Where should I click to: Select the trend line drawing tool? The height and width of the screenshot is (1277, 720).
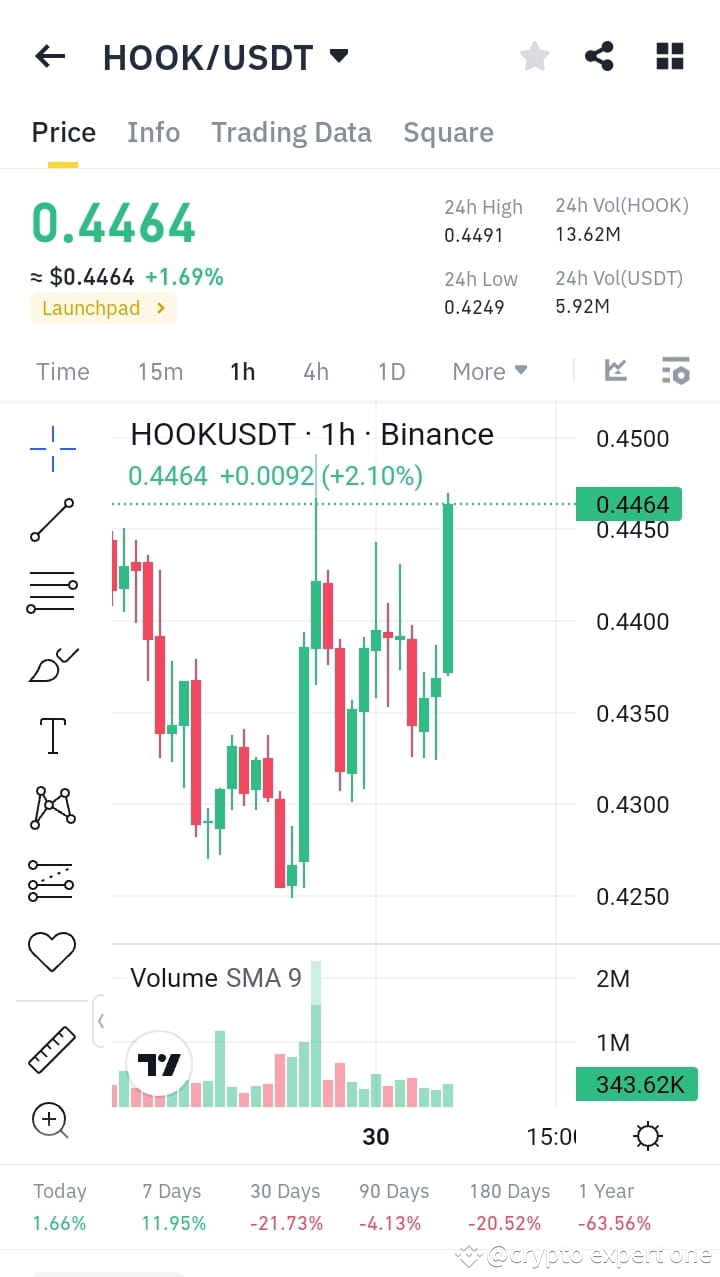52,520
